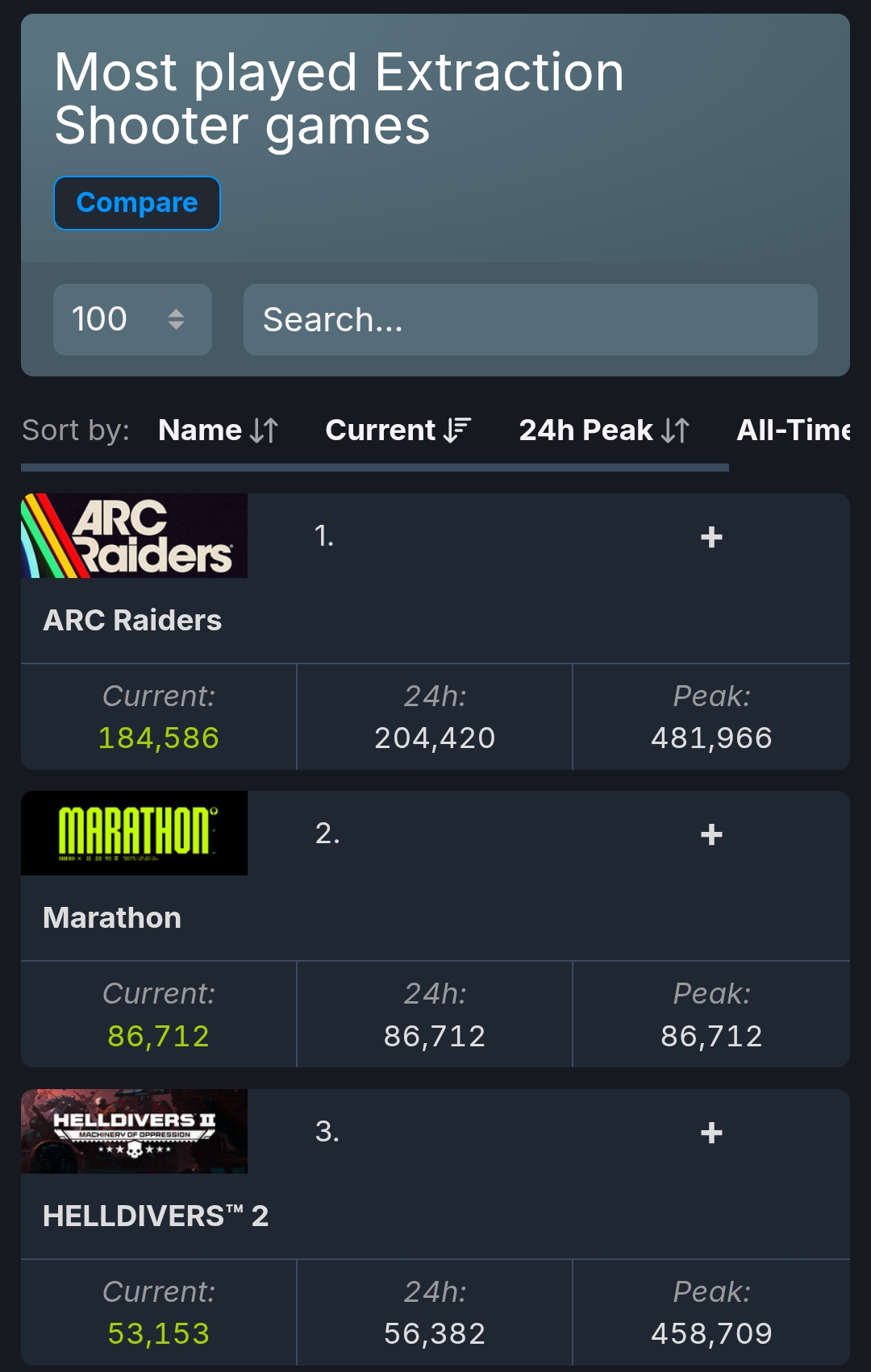Sort by Current players
This screenshot has width=871, height=1372.
pos(398,430)
